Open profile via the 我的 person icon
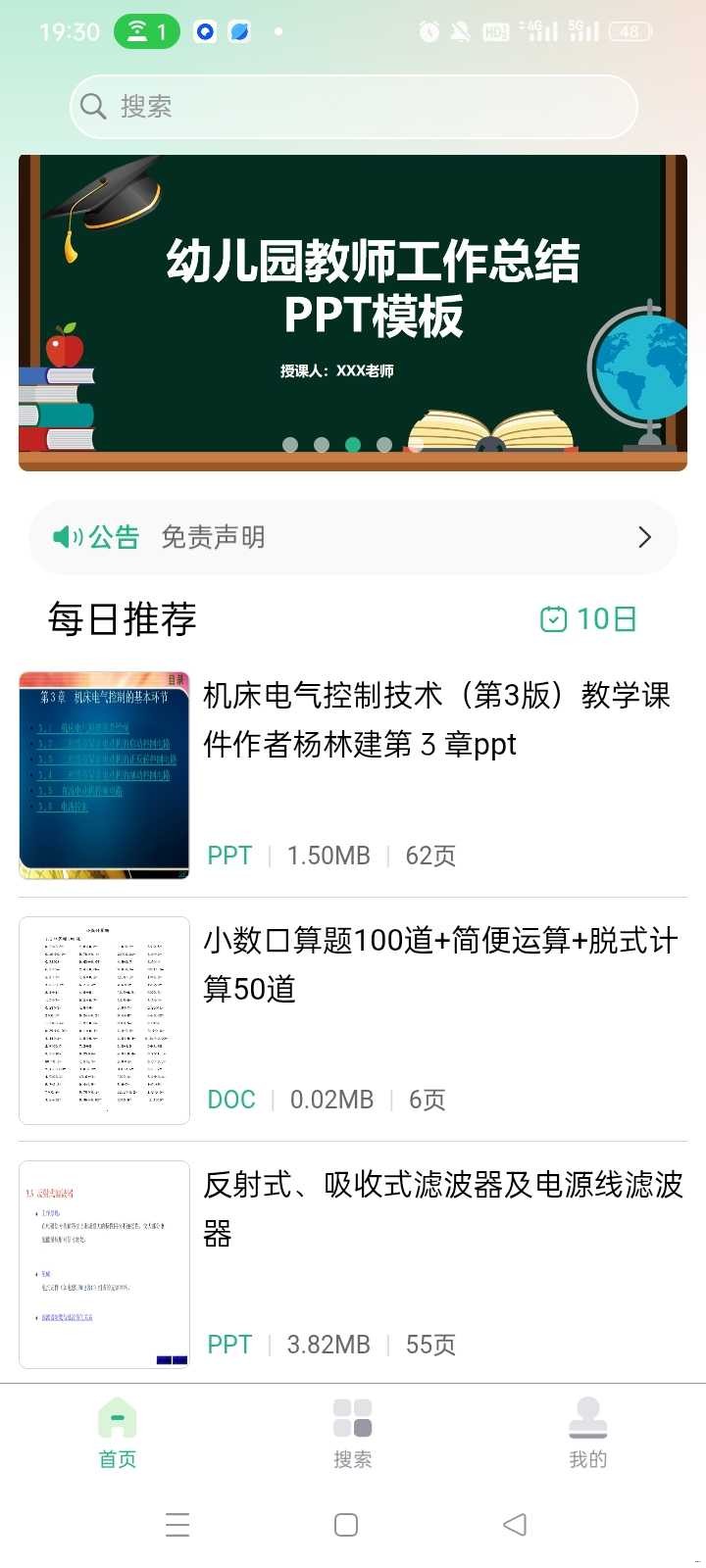Screen dimensions: 706x1568 coord(586,1414)
